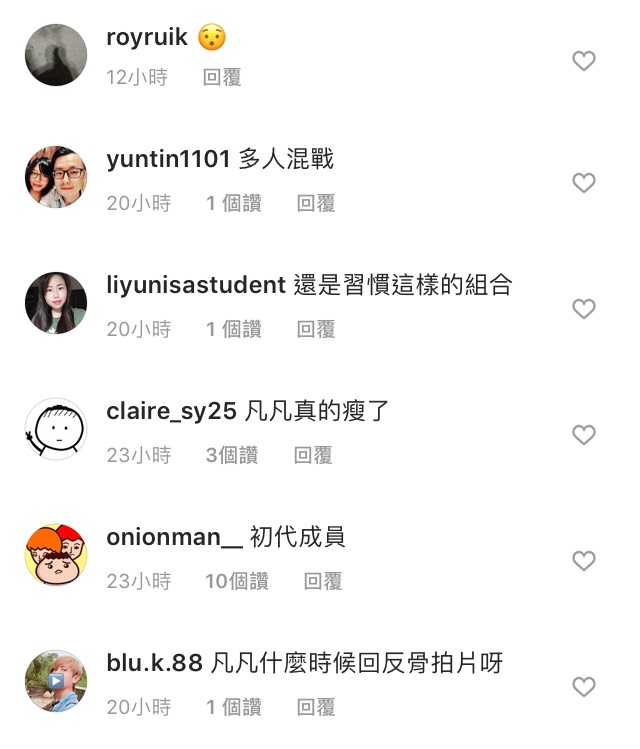Visit onionman__'s profile via avatar
The width and height of the screenshot is (640, 749).
pos(56,555)
